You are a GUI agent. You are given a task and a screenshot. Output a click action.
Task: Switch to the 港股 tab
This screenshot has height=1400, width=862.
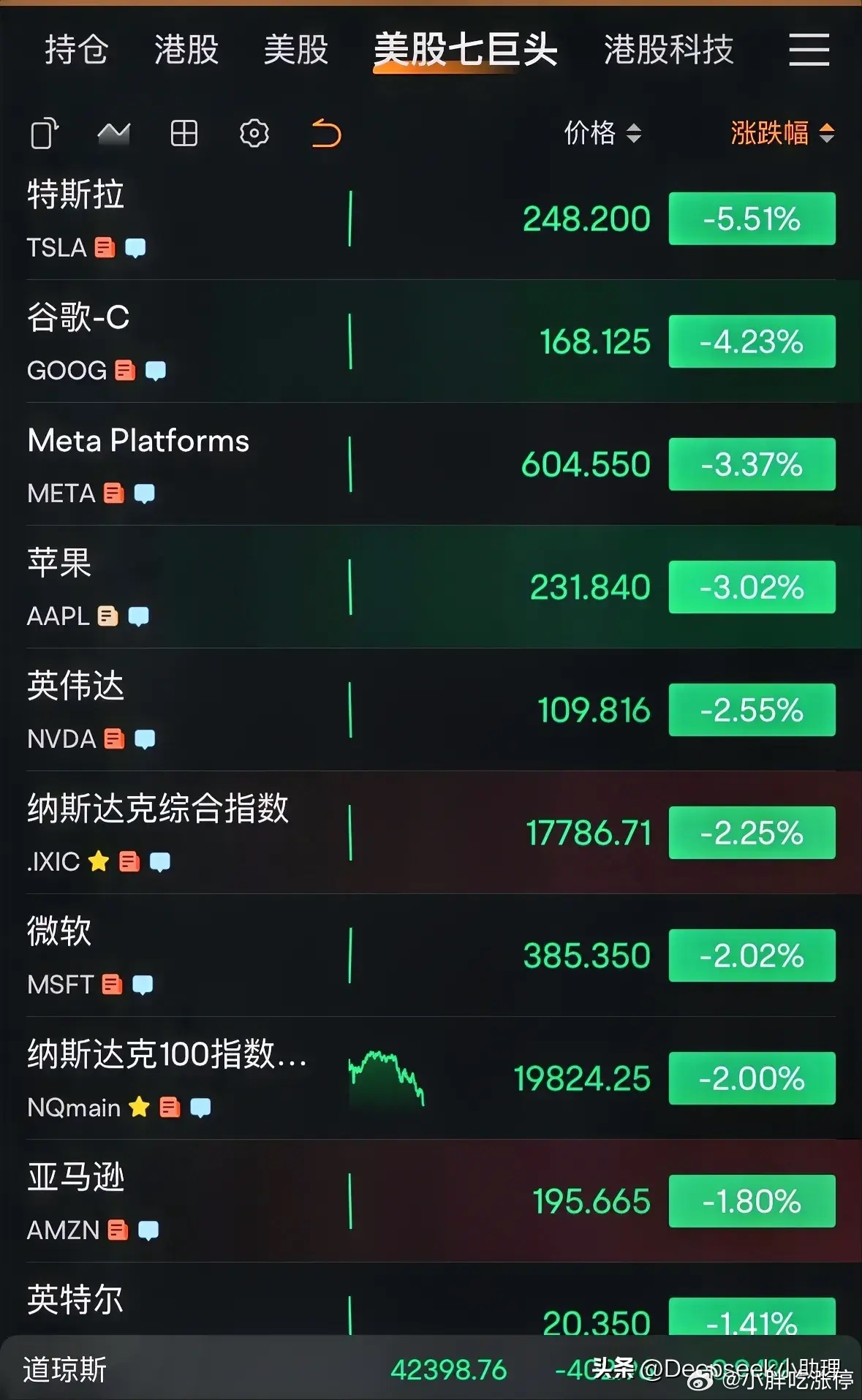(186, 50)
